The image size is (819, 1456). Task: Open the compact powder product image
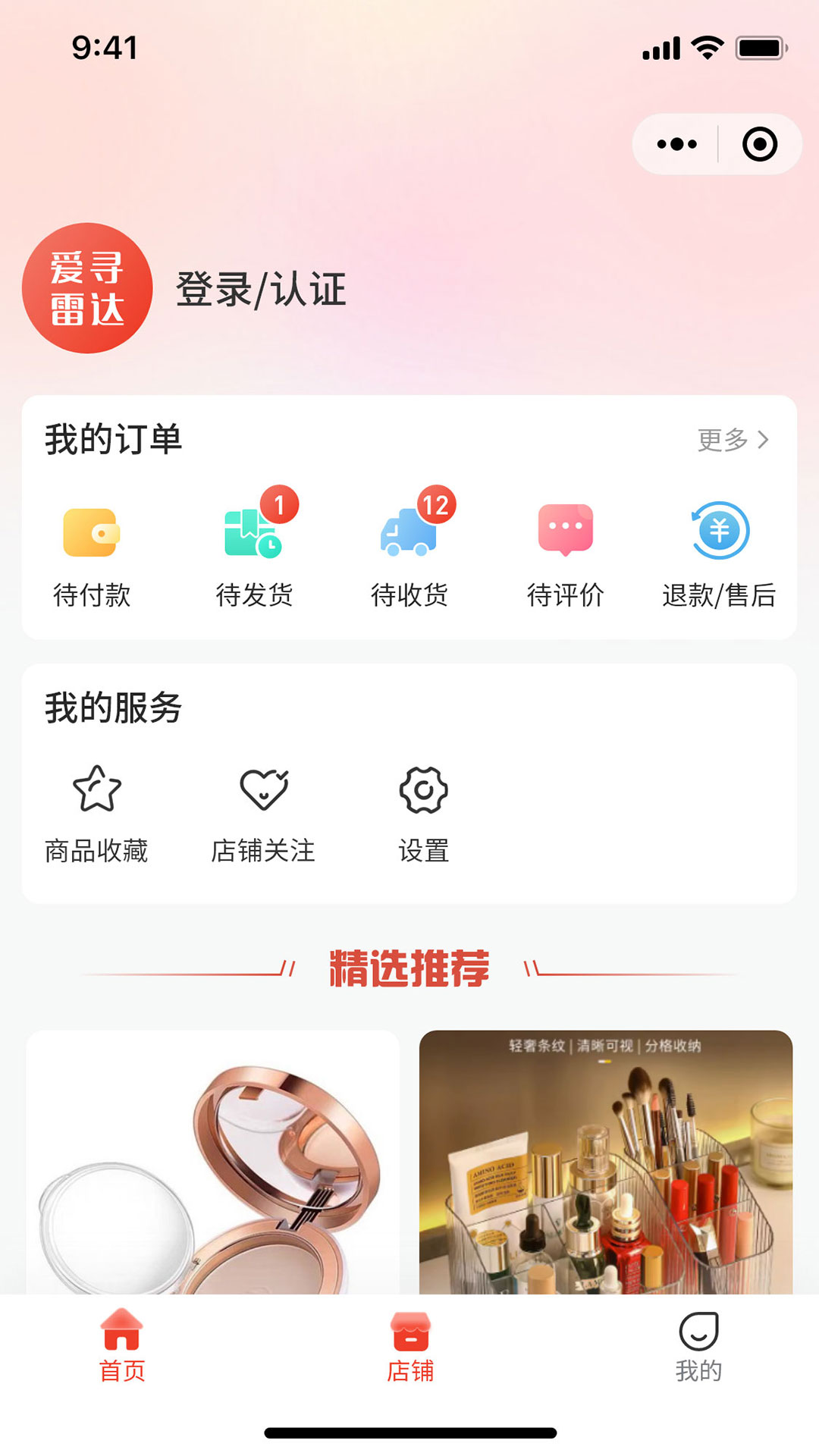[212, 1172]
